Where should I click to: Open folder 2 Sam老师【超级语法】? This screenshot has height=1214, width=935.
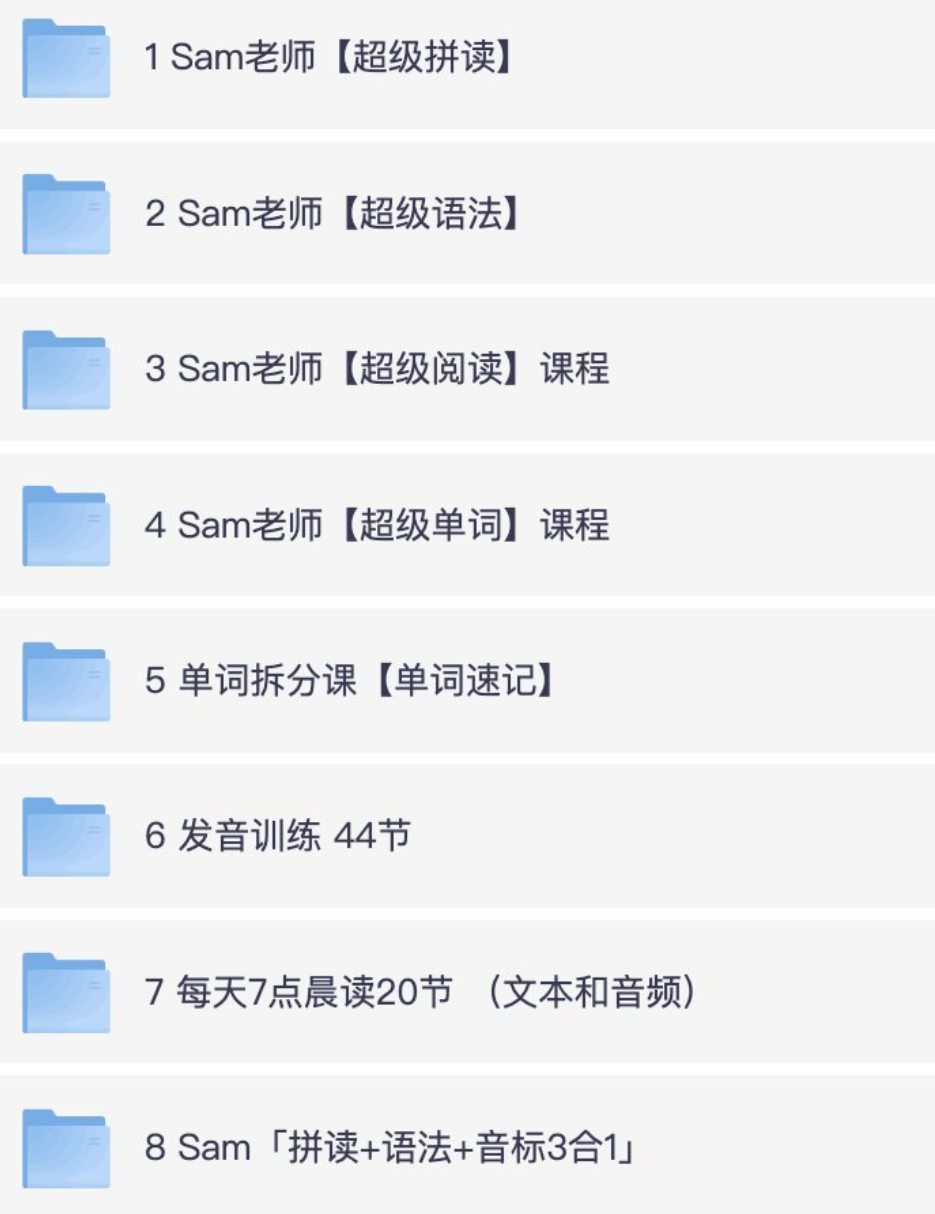[x=333, y=213]
